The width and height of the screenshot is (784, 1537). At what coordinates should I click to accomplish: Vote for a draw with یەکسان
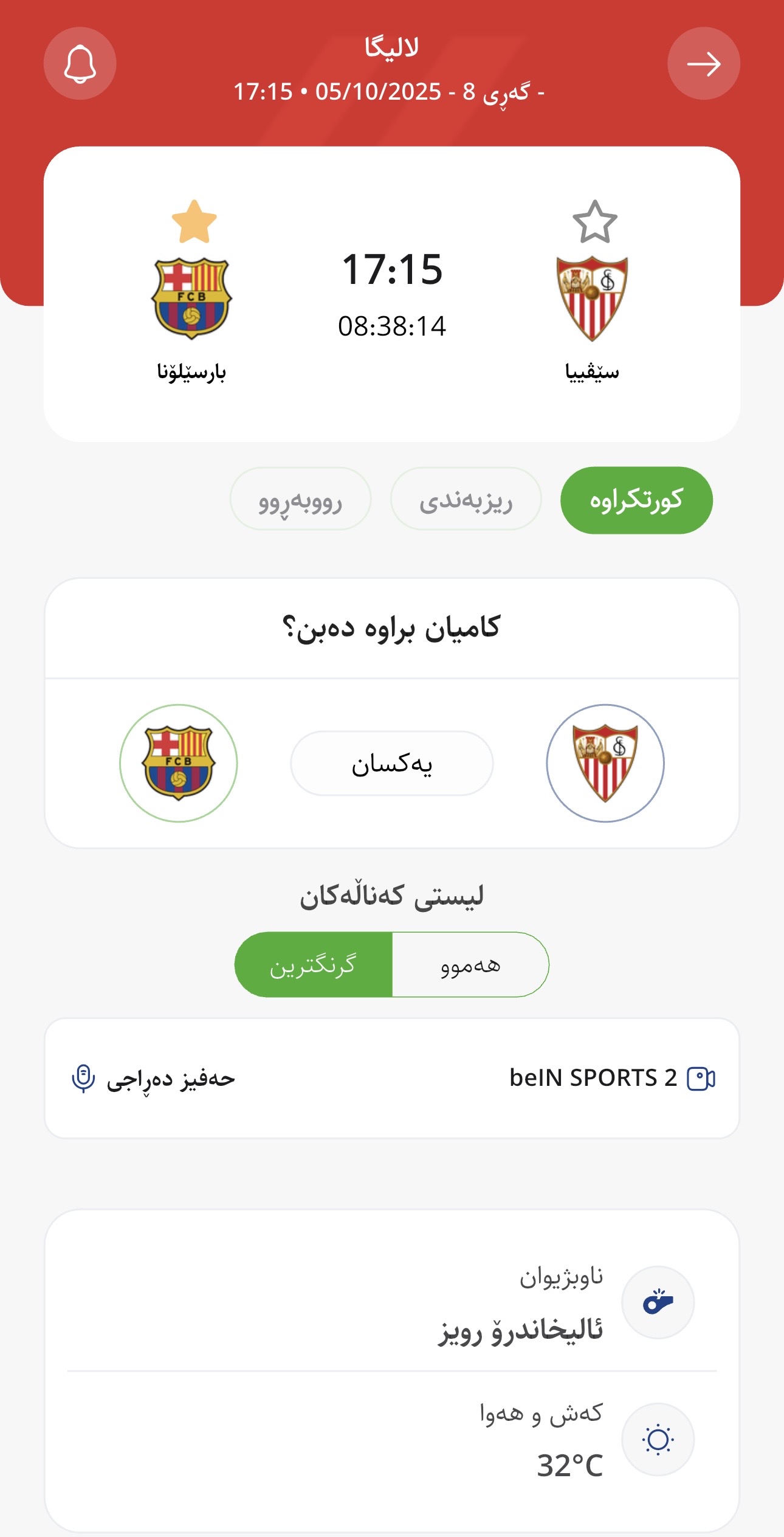tap(391, 763)
